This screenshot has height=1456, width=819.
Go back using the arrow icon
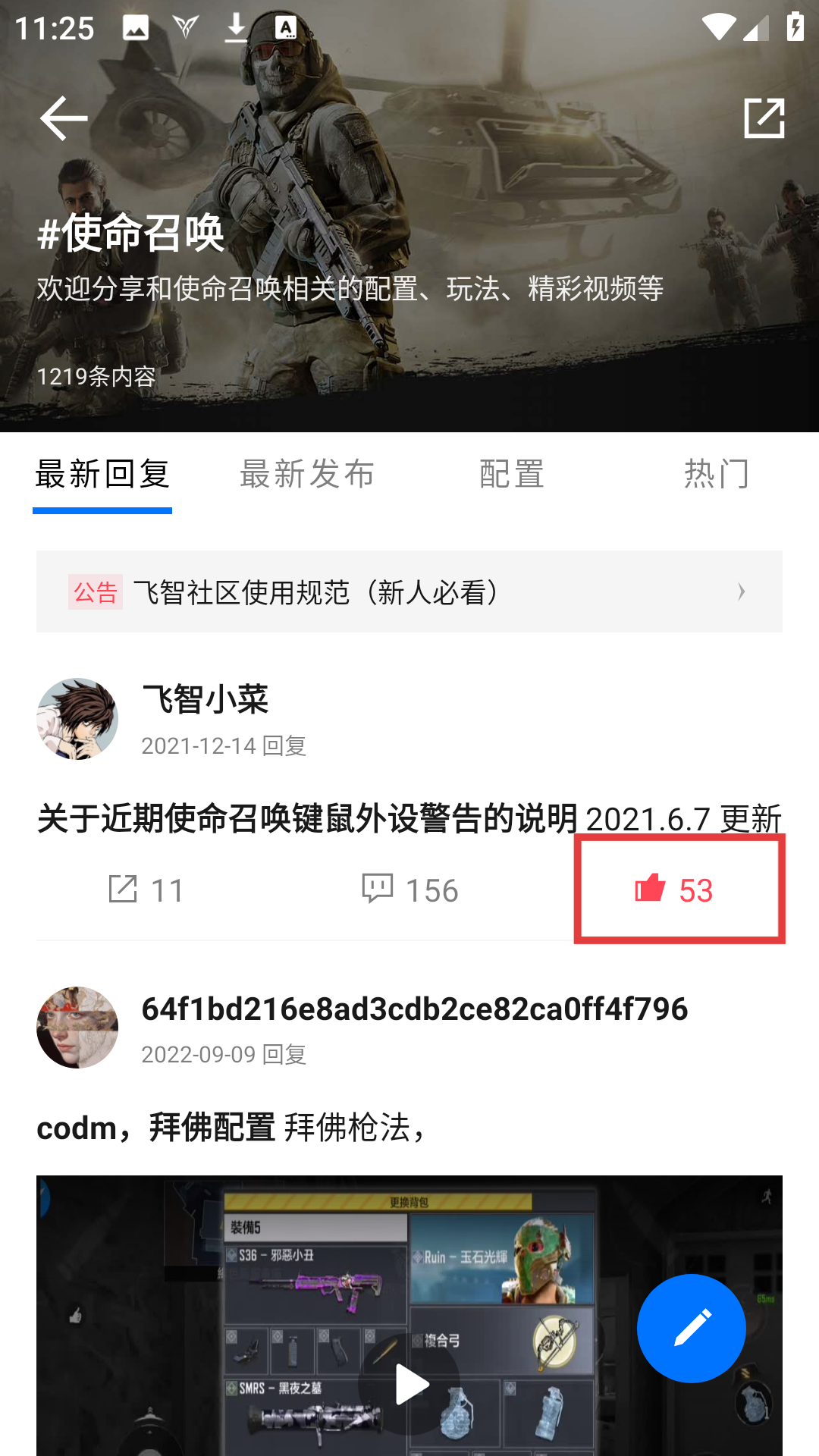(x=64, y=118)
